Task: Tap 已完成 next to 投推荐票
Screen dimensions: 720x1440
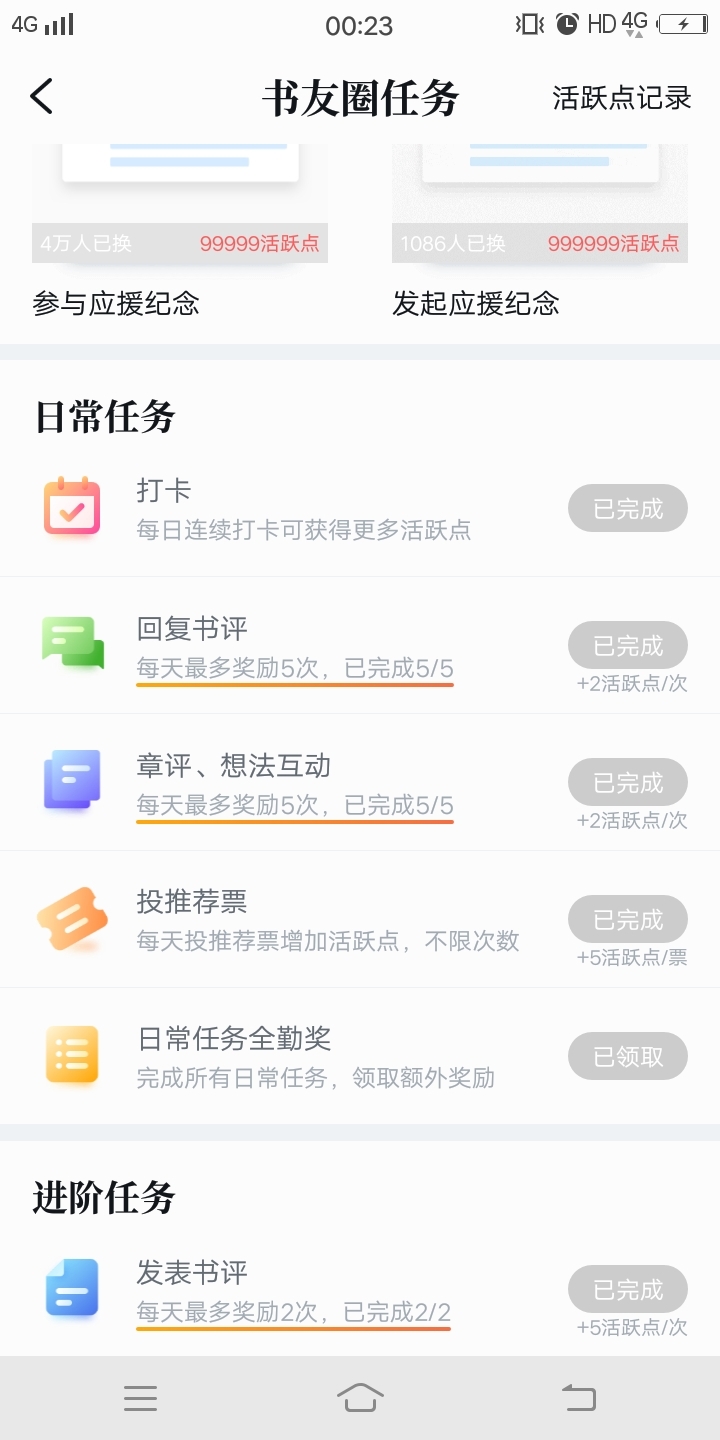Action: point(628,920)
